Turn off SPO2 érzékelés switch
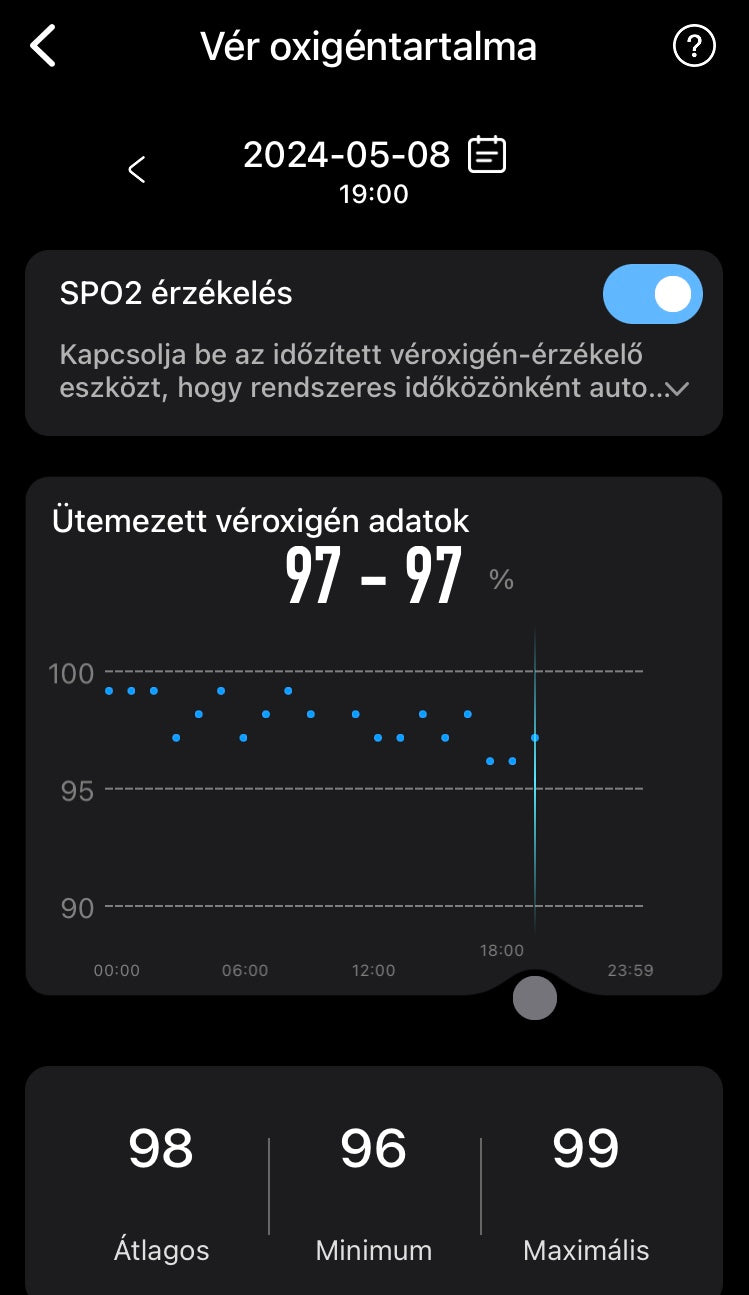Image resolution: width=749 pixels, height=1295 pixels. click(x=652, y=294)
